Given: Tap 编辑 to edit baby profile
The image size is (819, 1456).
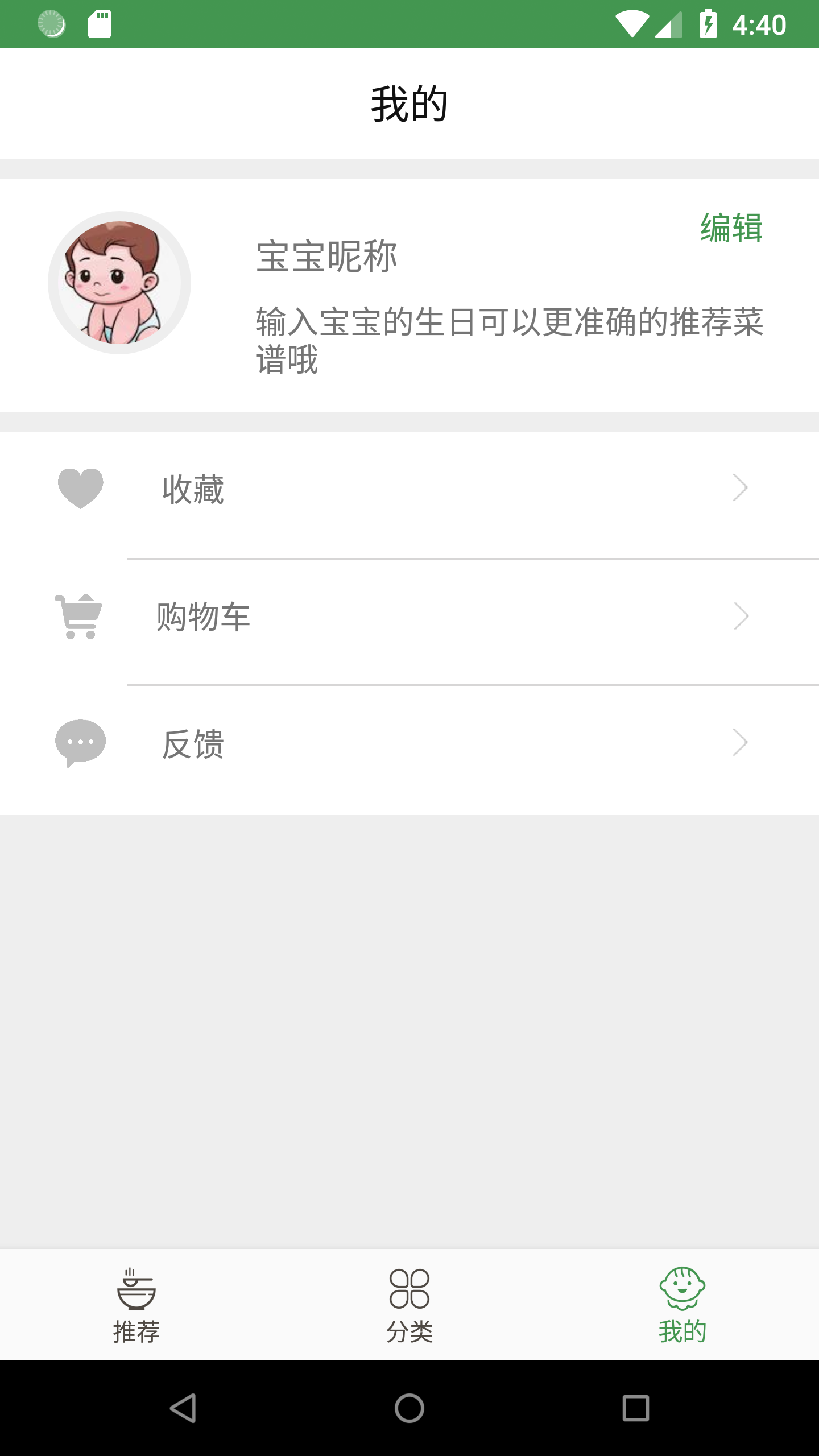Looking at the screenshot, I should [x=731, y=228].
